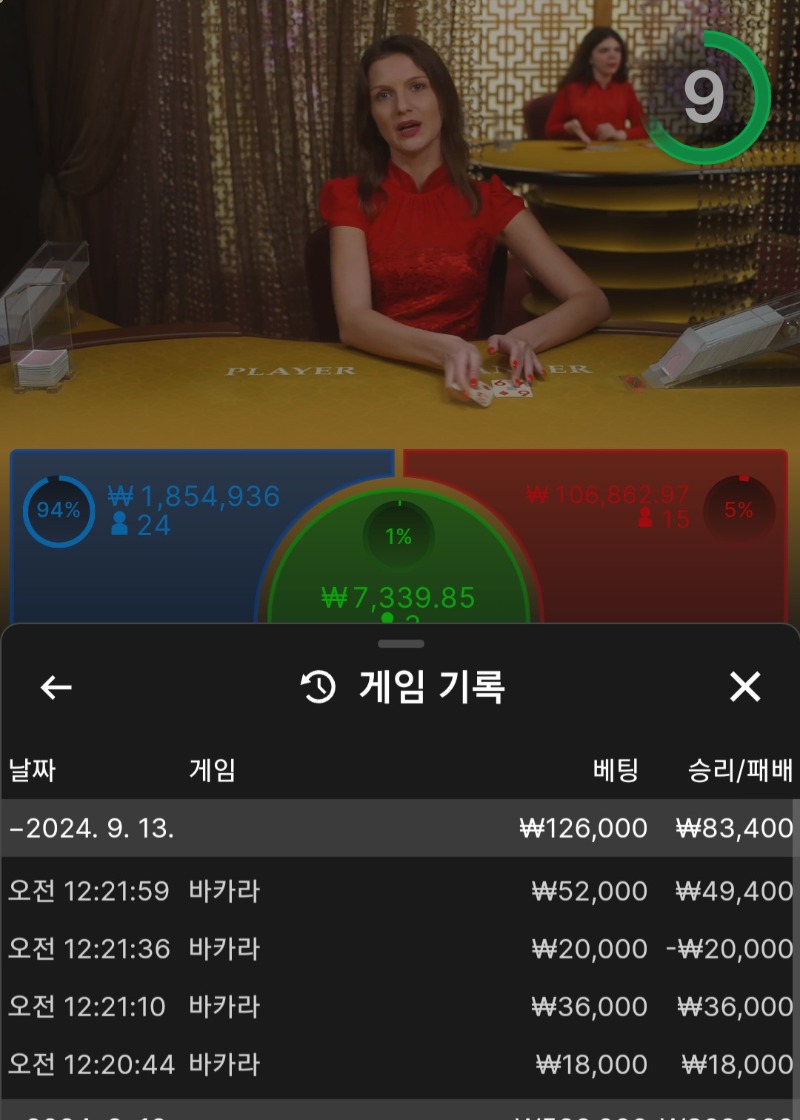Screen dimensions: 800x1120
Task: Open the 오전 12:21:36 바카라 record
Action: [400, 948]
